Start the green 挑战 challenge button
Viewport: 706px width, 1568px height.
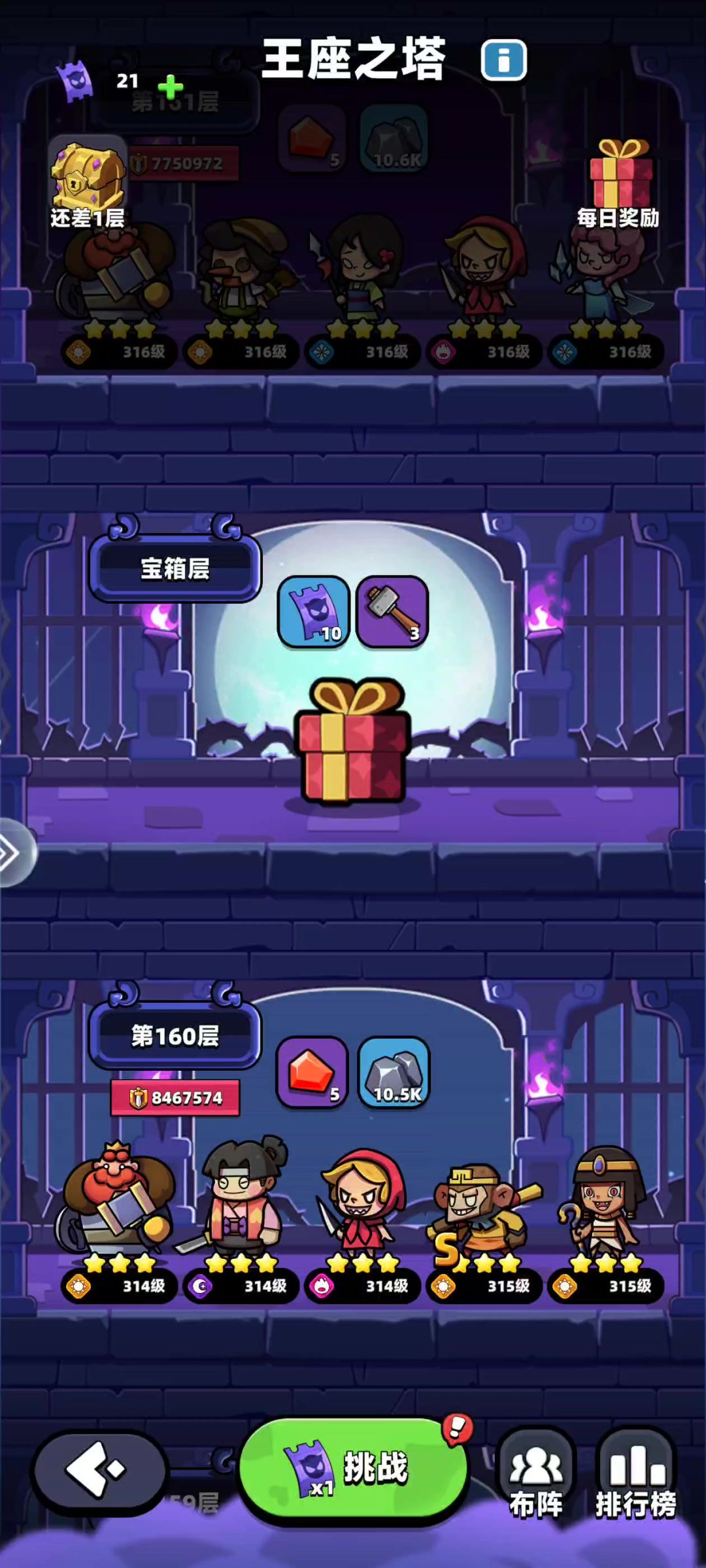(x=354, y=1469)
